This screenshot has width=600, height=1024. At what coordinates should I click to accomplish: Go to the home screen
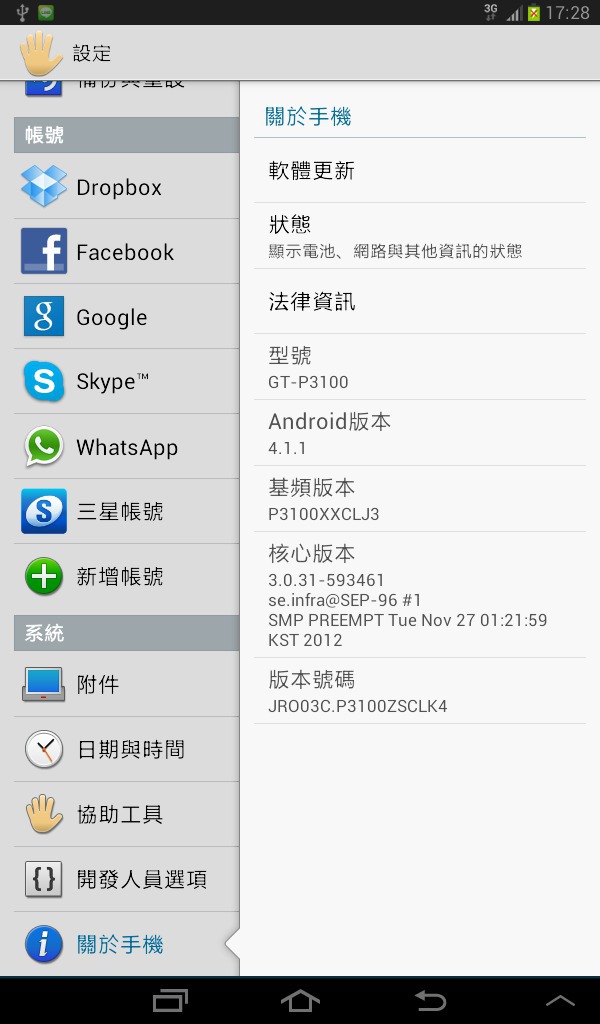tap(300, 1000)
